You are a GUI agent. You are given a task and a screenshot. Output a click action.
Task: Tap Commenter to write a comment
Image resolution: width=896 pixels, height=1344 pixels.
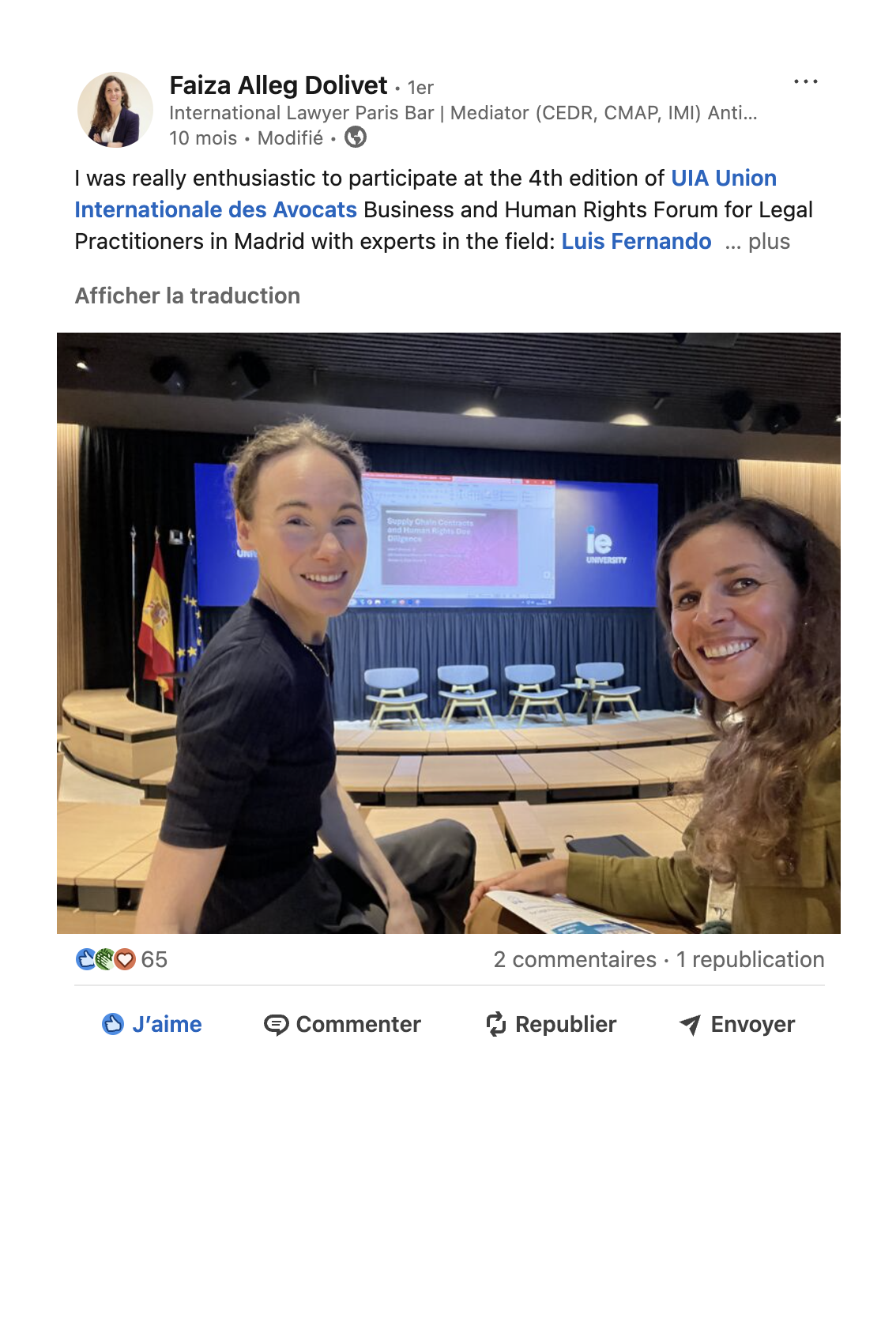pyautogui.click(x=342, y=1024)
